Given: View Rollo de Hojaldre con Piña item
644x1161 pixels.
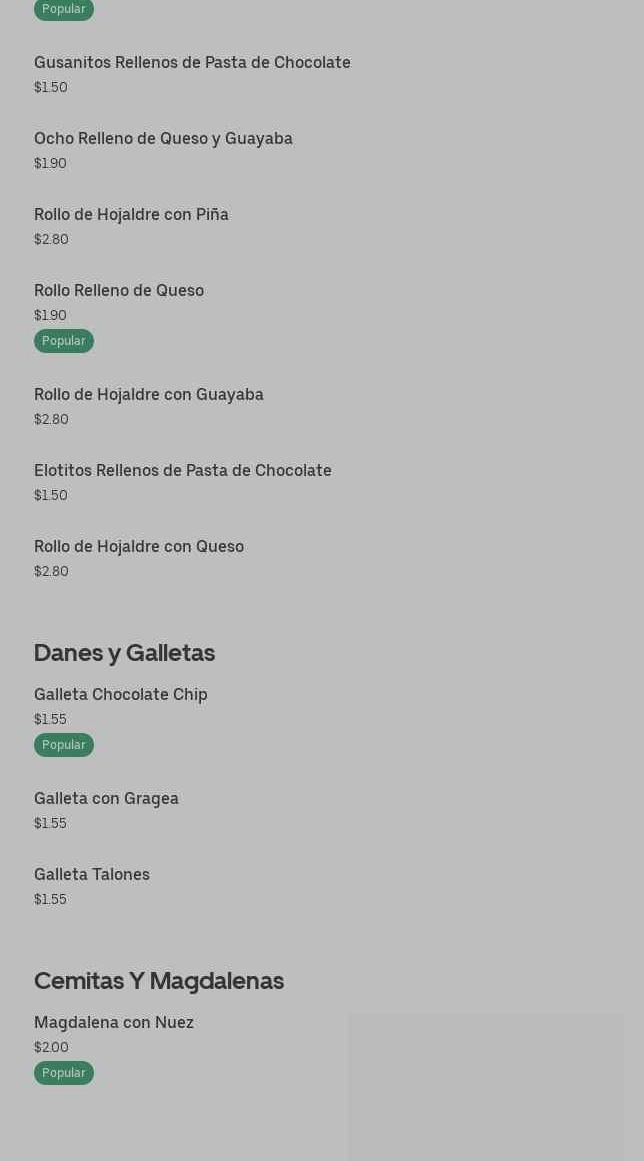Looking at the screenshot, I should 131,215.
